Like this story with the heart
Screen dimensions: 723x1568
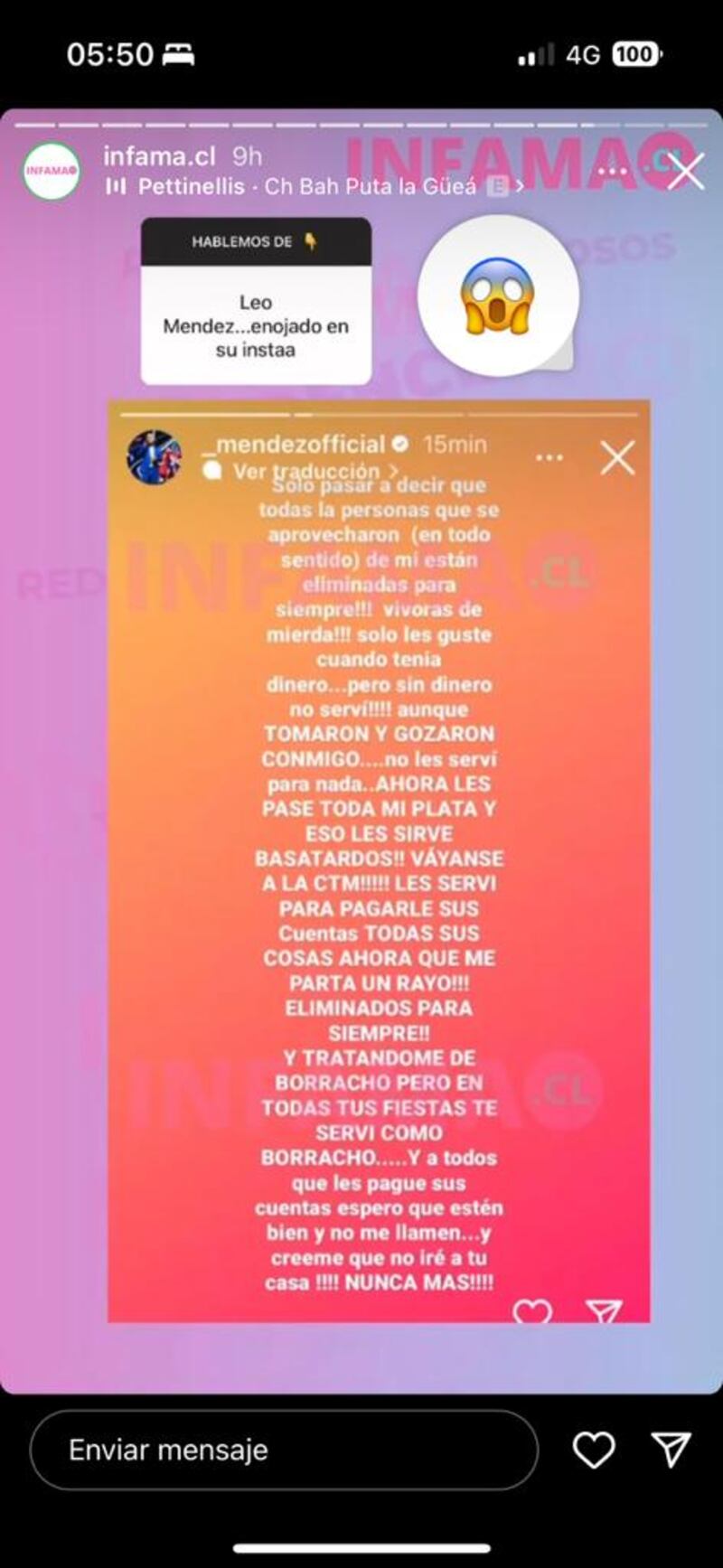pyautogui.click(x=594, y=1450)
